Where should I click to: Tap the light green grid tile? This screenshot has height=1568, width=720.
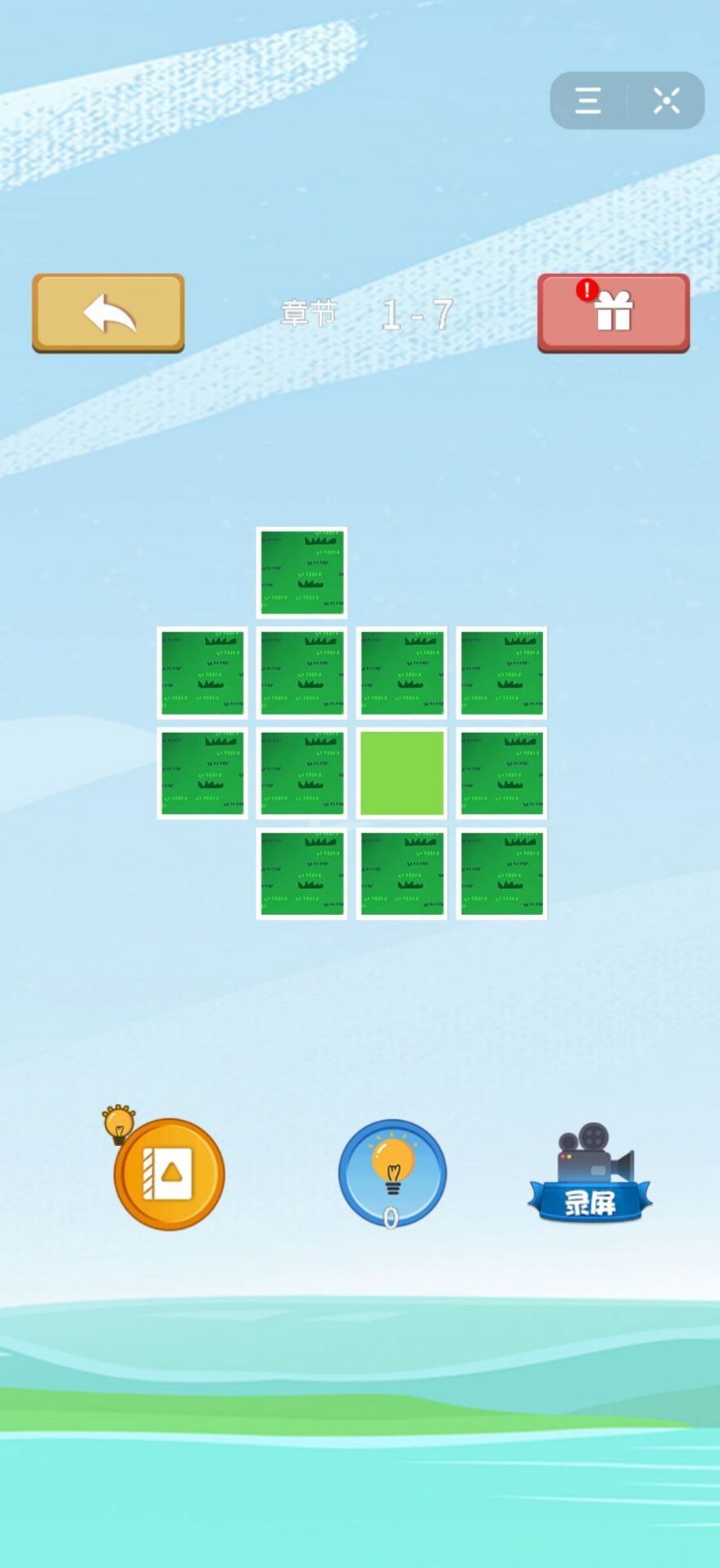401,773
